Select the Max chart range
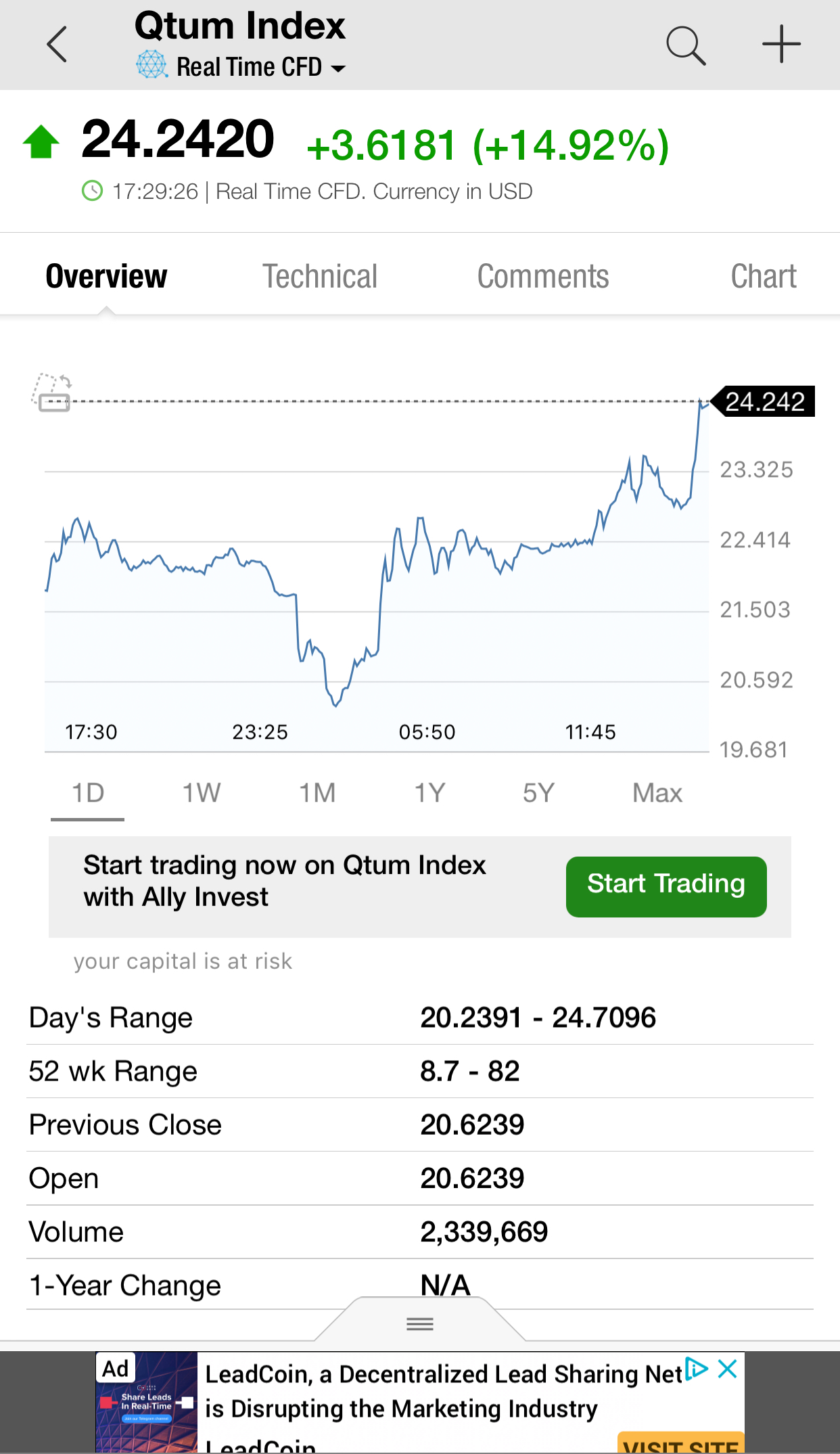This screenshot has height=1454, width=840. [657, 793]
